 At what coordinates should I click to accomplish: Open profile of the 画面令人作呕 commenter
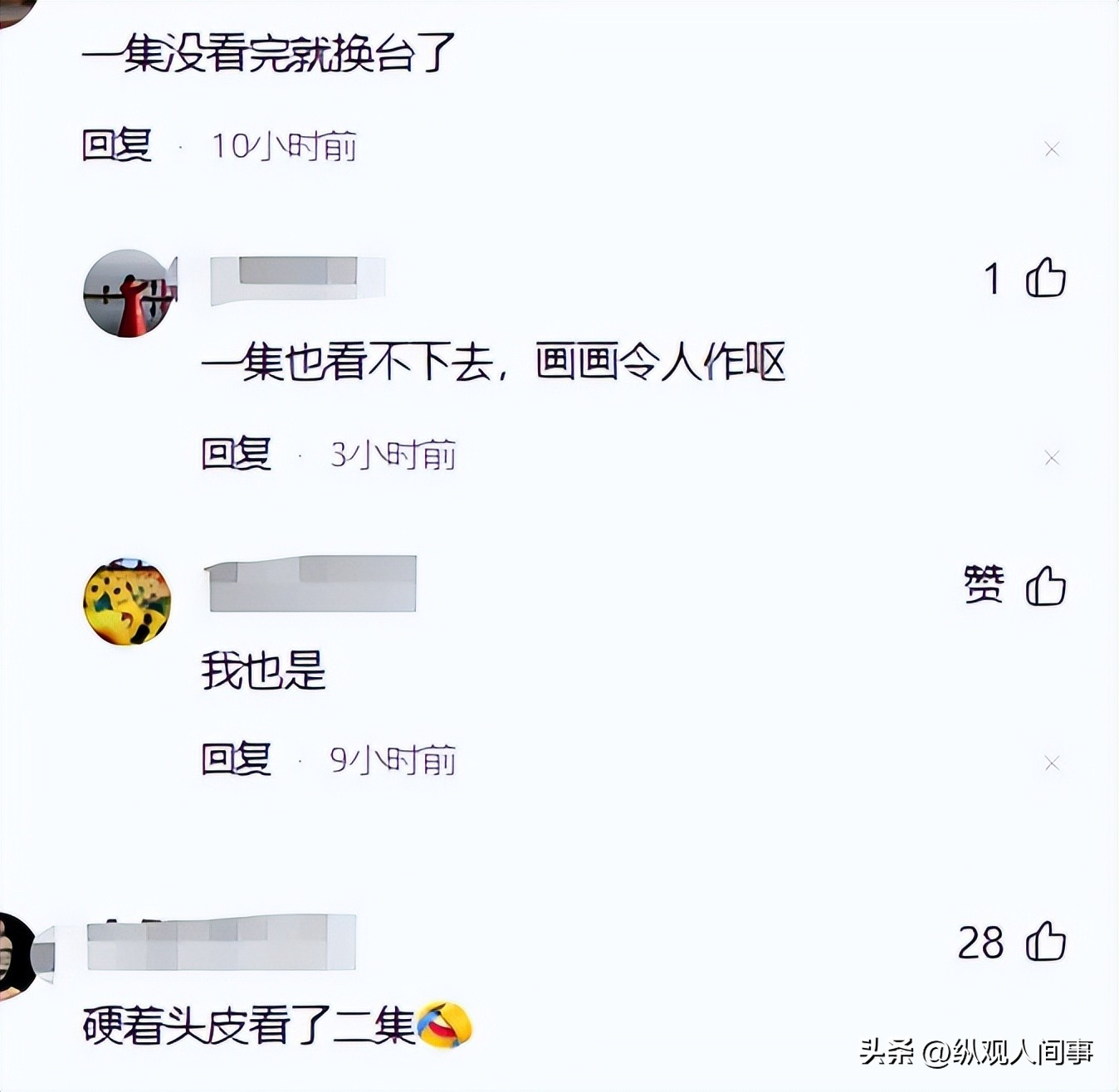(128, 293)
